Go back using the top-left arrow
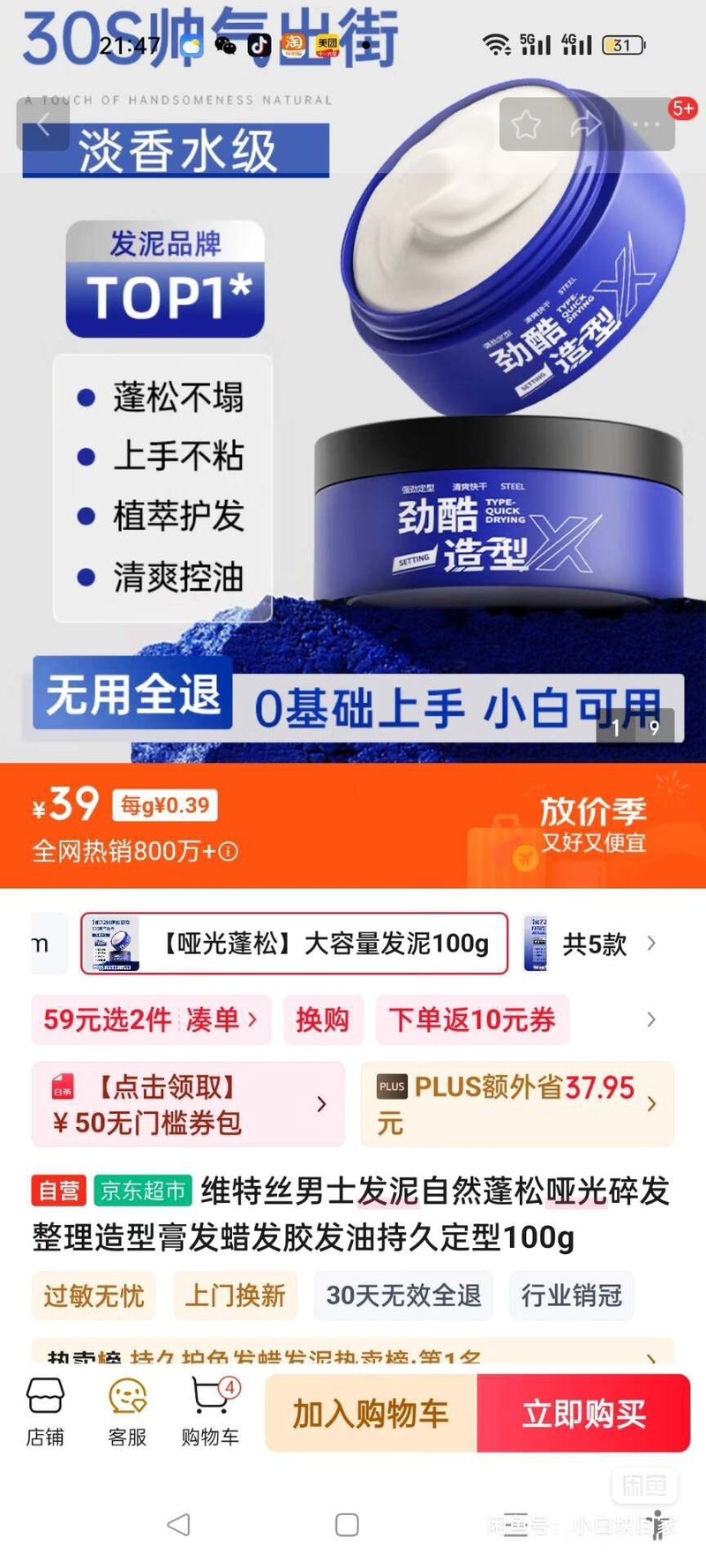706x1568 pixels. [x=42, y=125]
